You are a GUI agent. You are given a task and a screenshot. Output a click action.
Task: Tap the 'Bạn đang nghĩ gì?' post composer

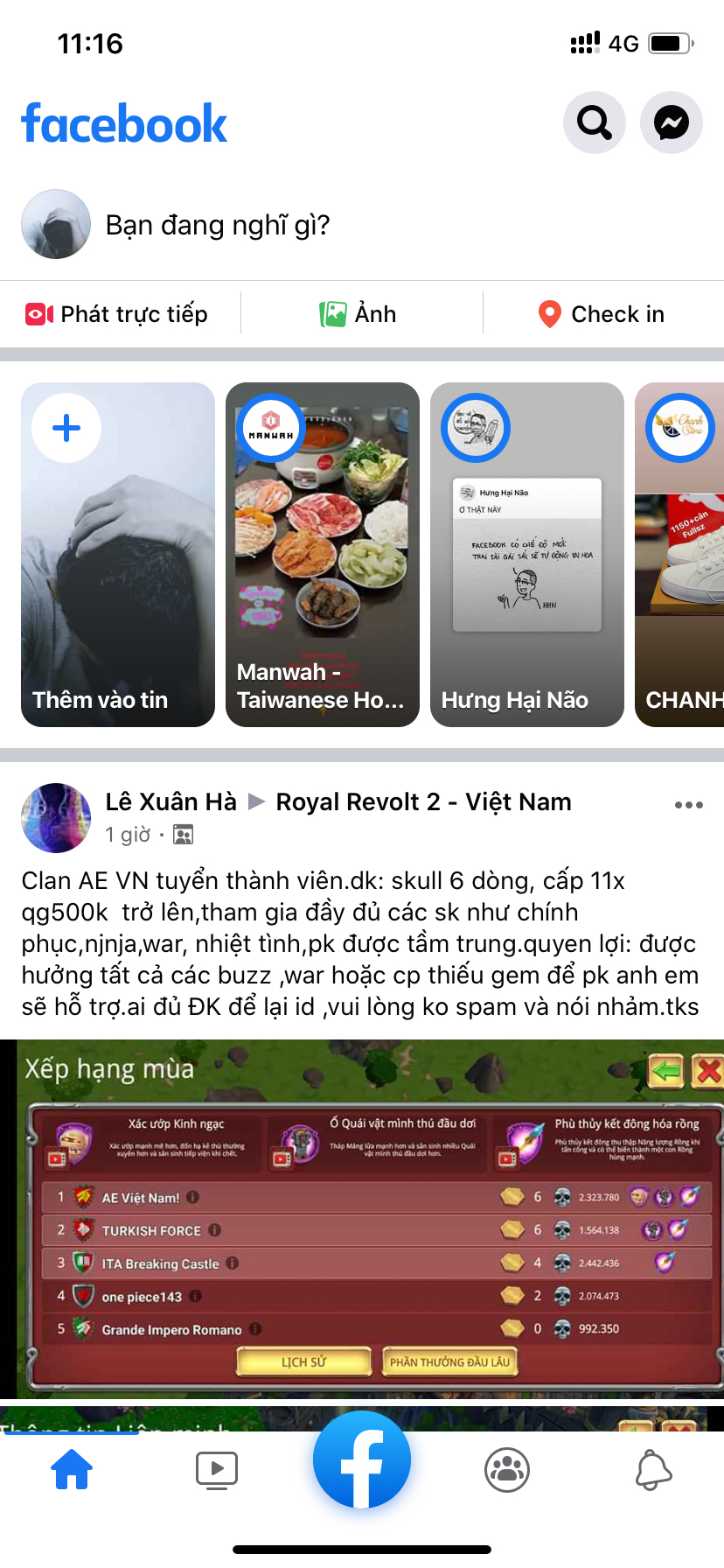point(218,225)
